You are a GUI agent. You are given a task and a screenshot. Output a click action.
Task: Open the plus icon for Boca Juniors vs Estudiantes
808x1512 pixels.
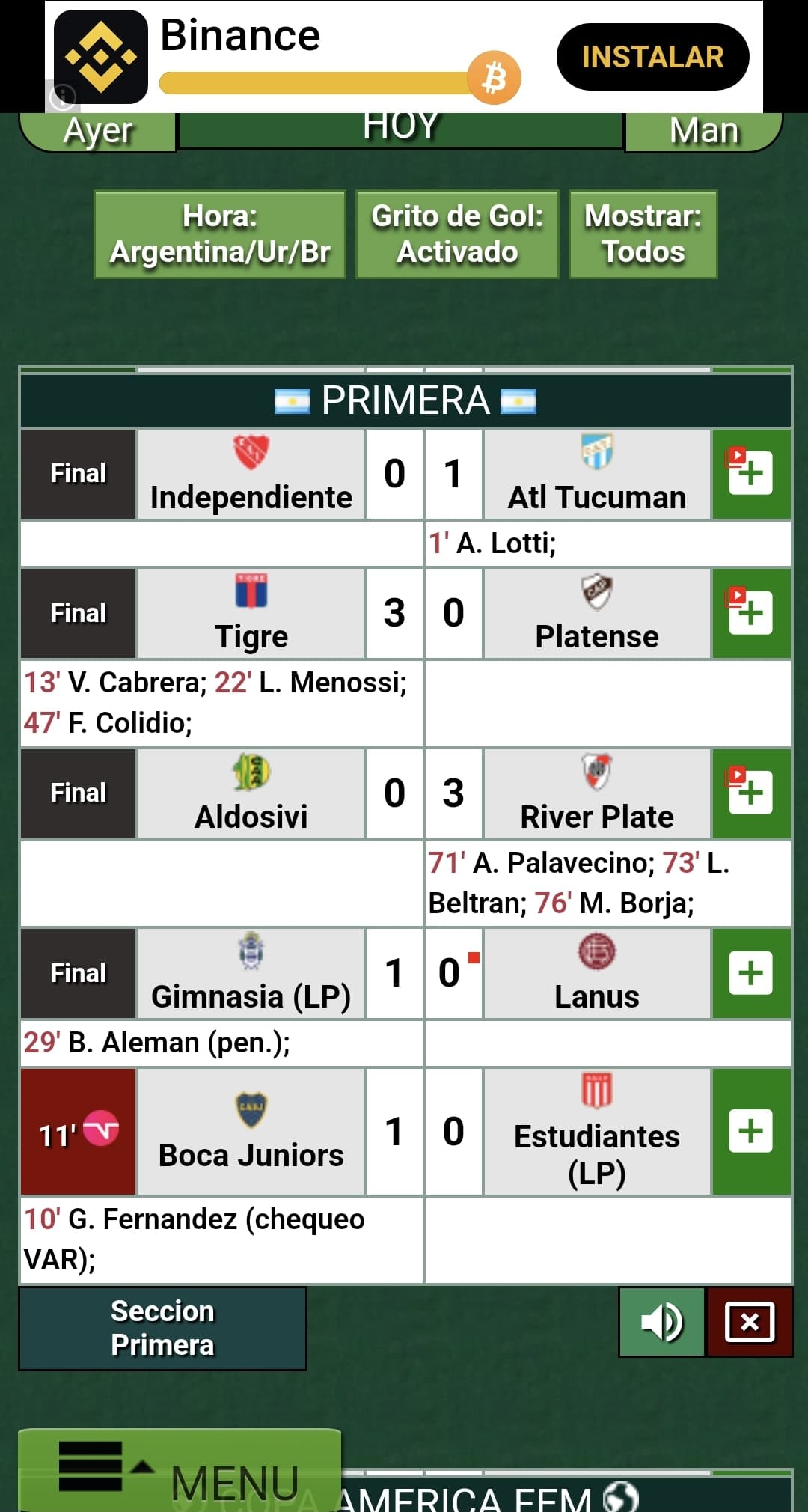[x=751, y=1131]
